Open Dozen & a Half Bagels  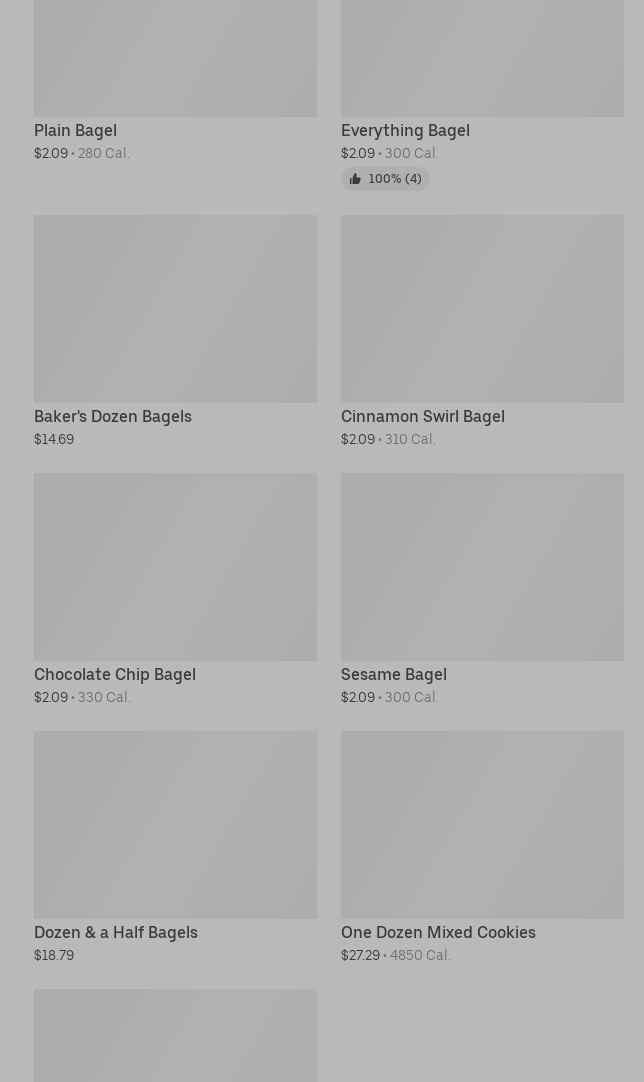pos(175,847)
